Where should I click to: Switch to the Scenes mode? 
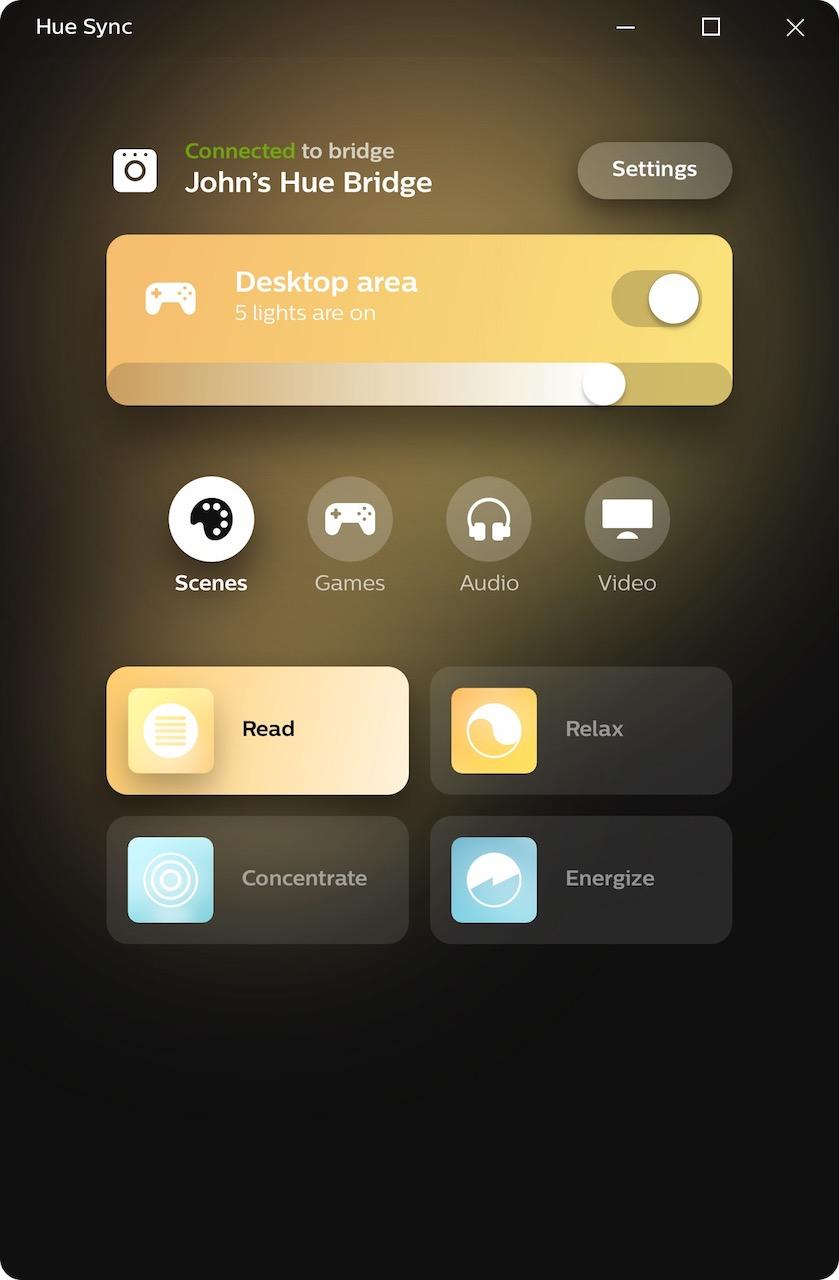(x=211, y=519)
